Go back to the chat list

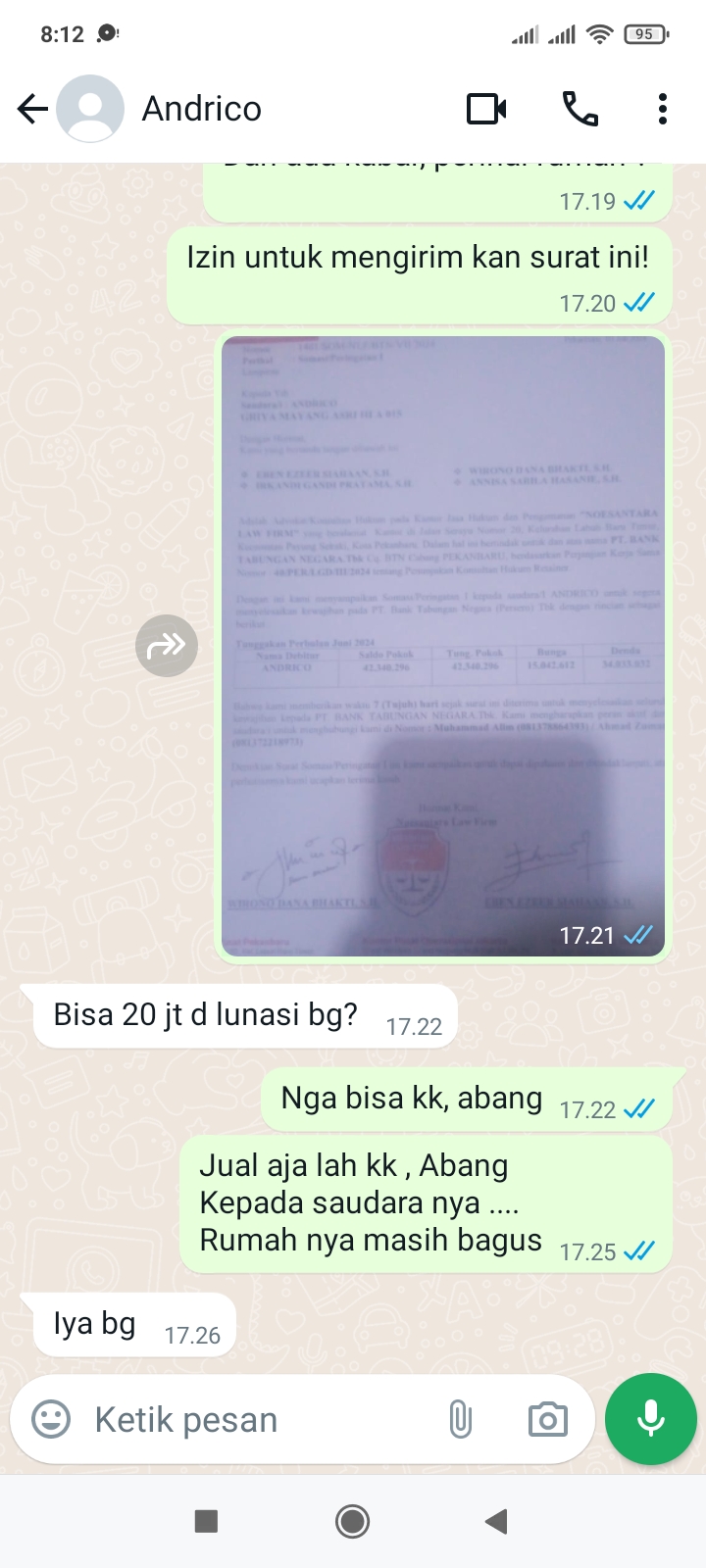tap(32, 109)
